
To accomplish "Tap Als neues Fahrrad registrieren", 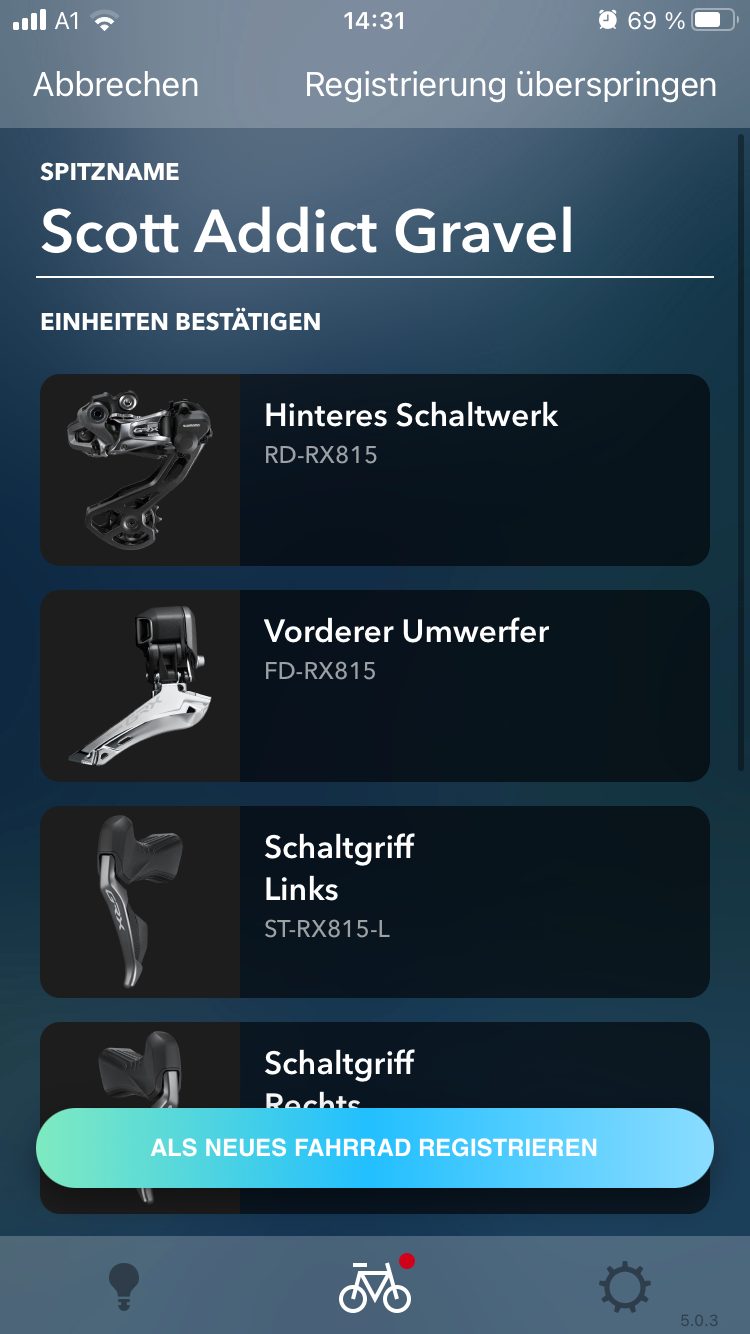I will point(374,1148).
